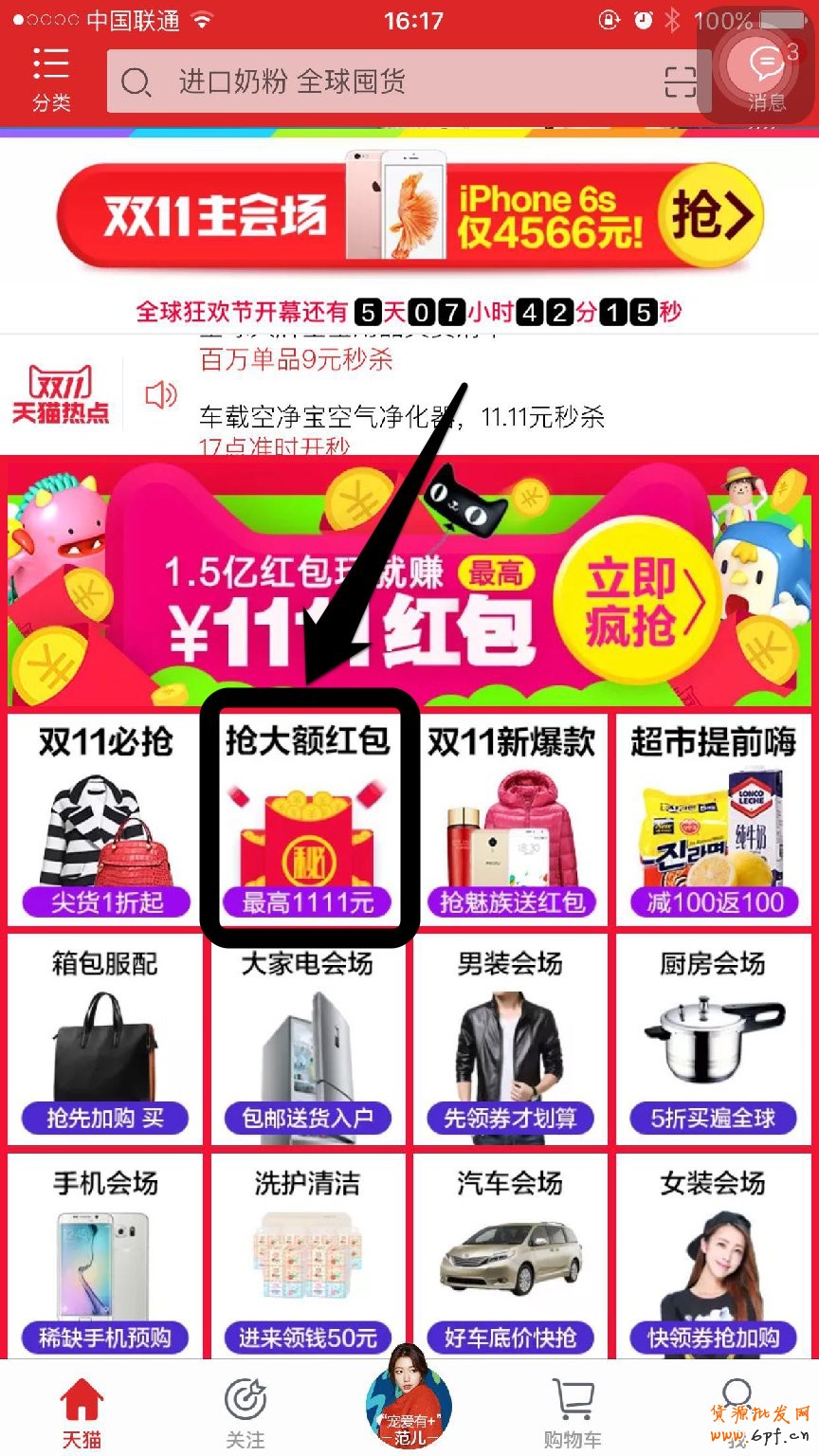Open the 超市提前嗨 tile
The height and width of the screenshot is (1456, 819).
[x=714, y=820]
